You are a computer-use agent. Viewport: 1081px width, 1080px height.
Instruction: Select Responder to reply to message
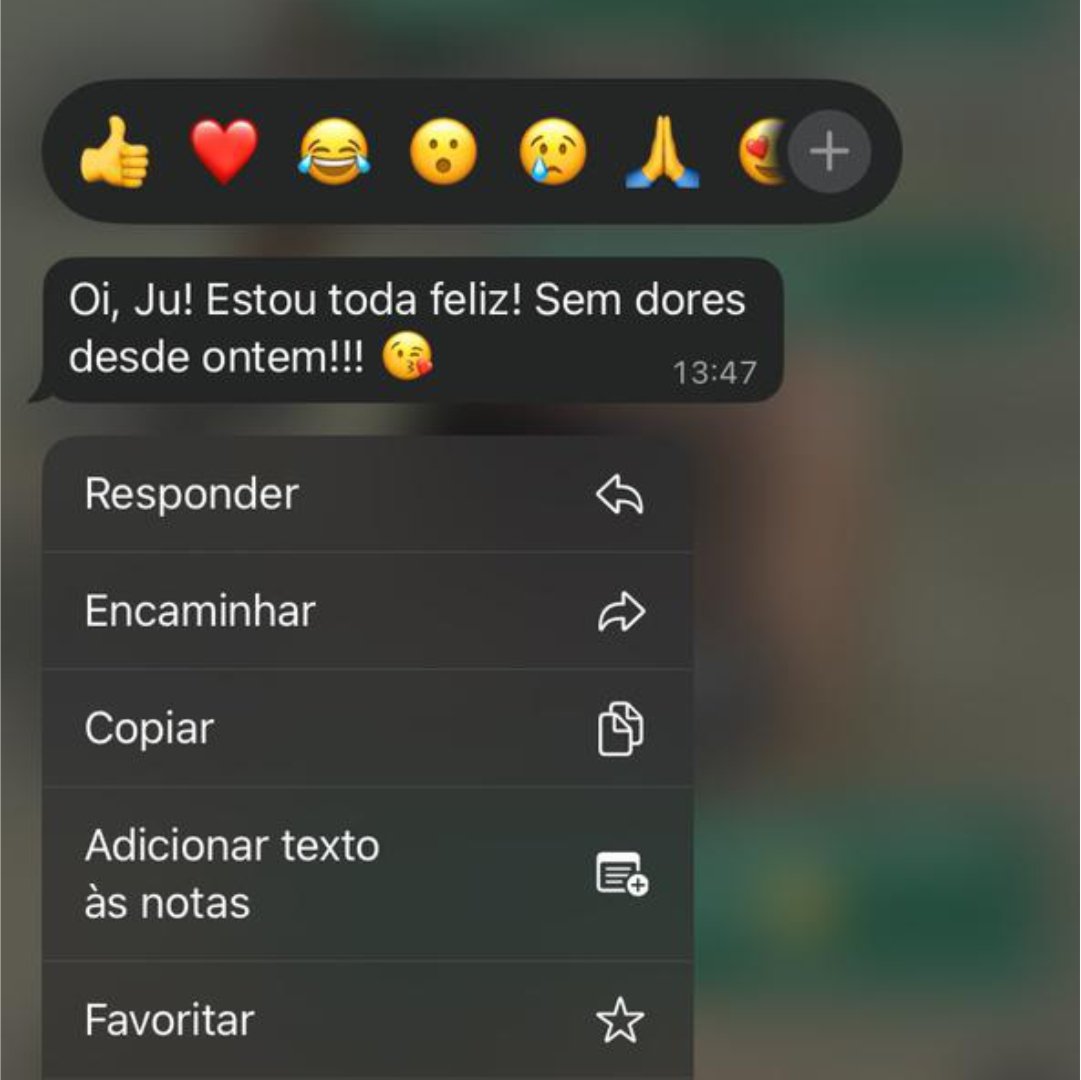click(x=367, y=494)
